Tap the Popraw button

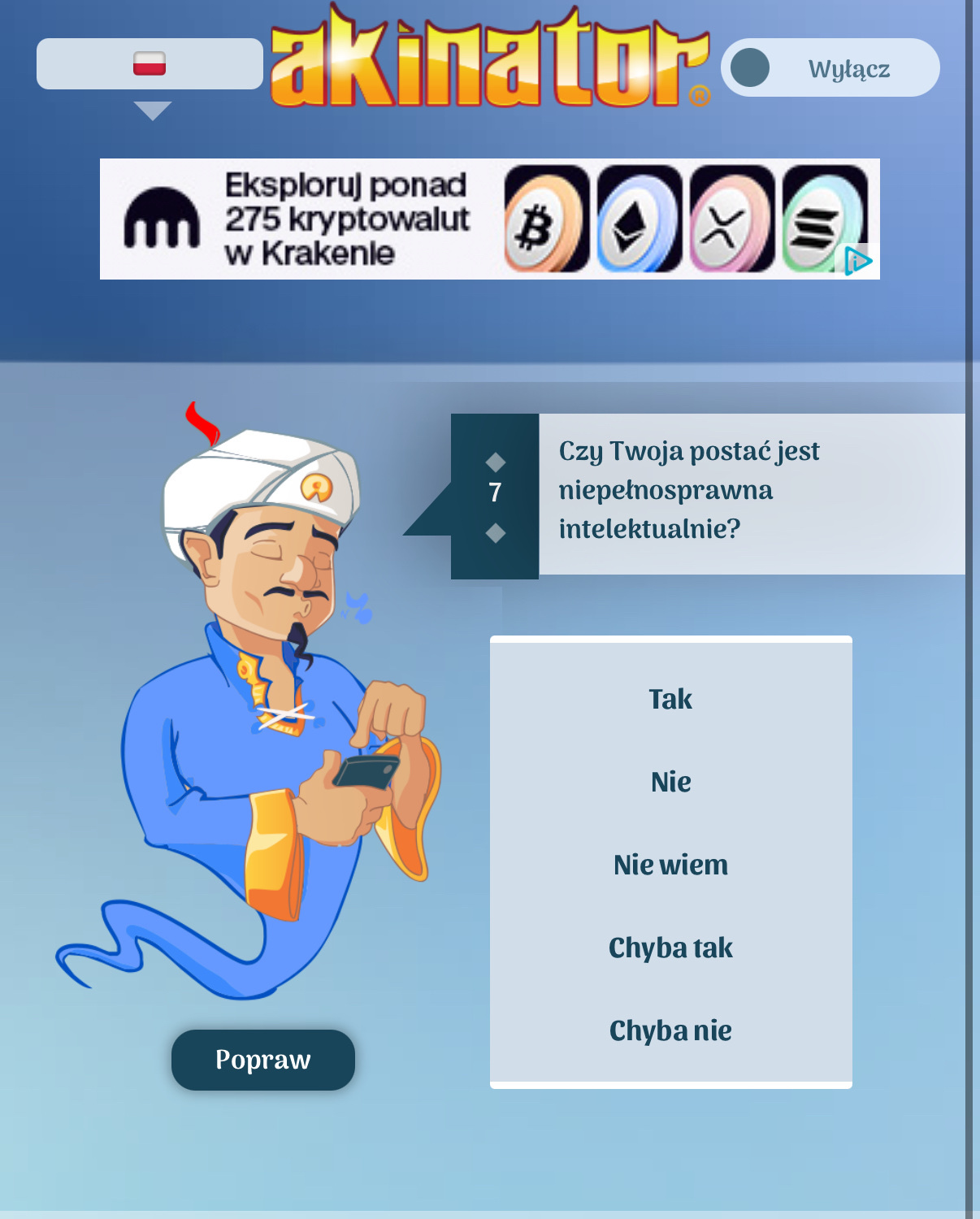coord(262,1060)
